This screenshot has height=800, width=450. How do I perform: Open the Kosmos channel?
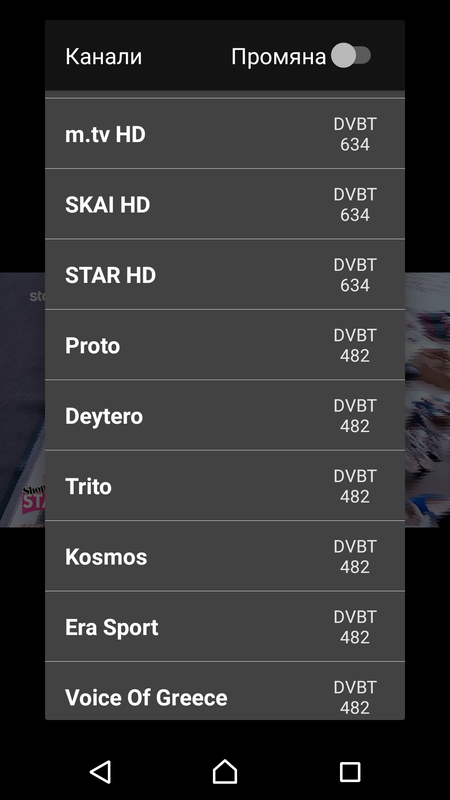[225, 556]
